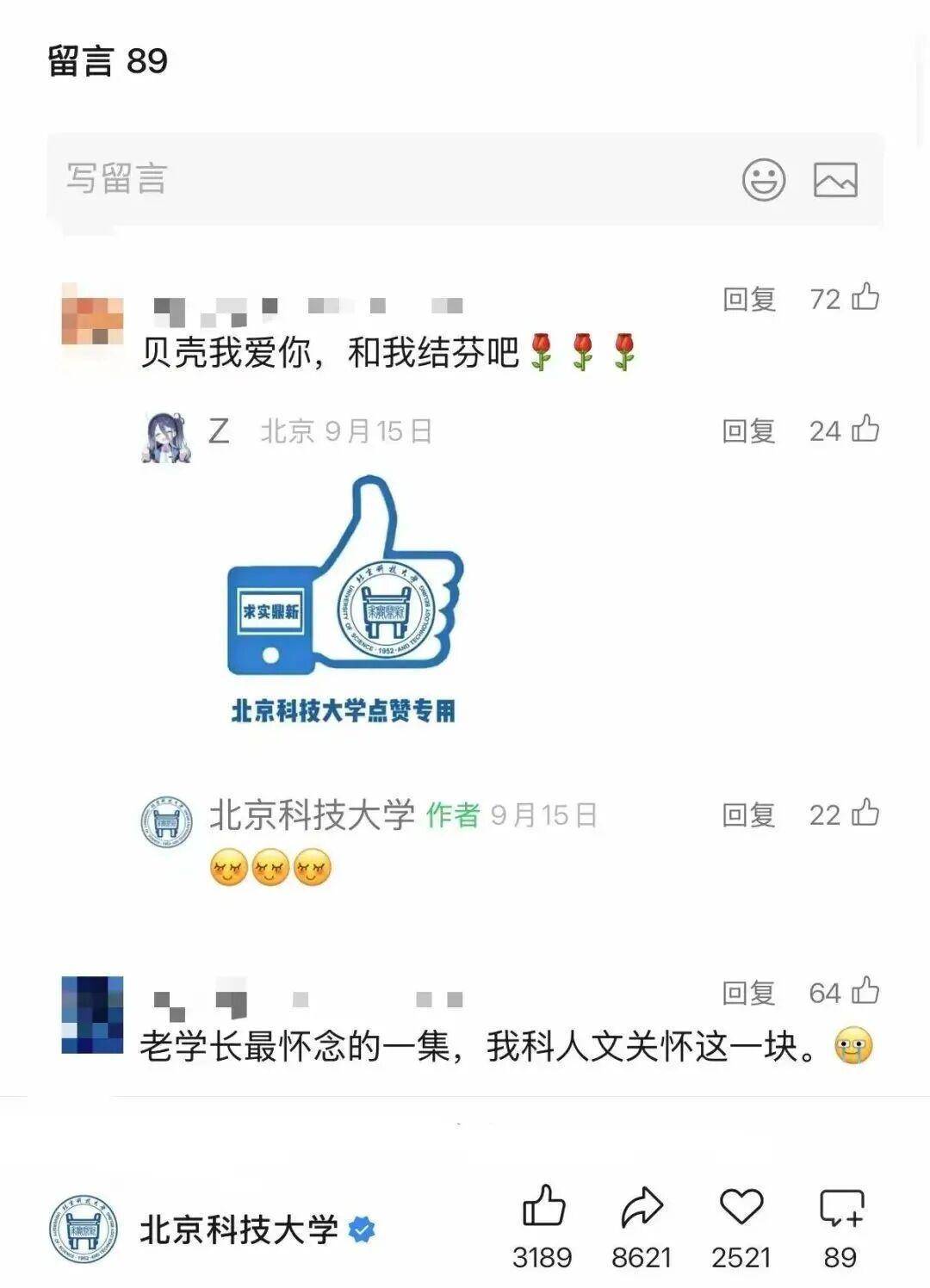Viewport: 930px width, 1288px height.
Task: Open 北京科技大学 account profile at bottom
Action: click(237, 1229)
